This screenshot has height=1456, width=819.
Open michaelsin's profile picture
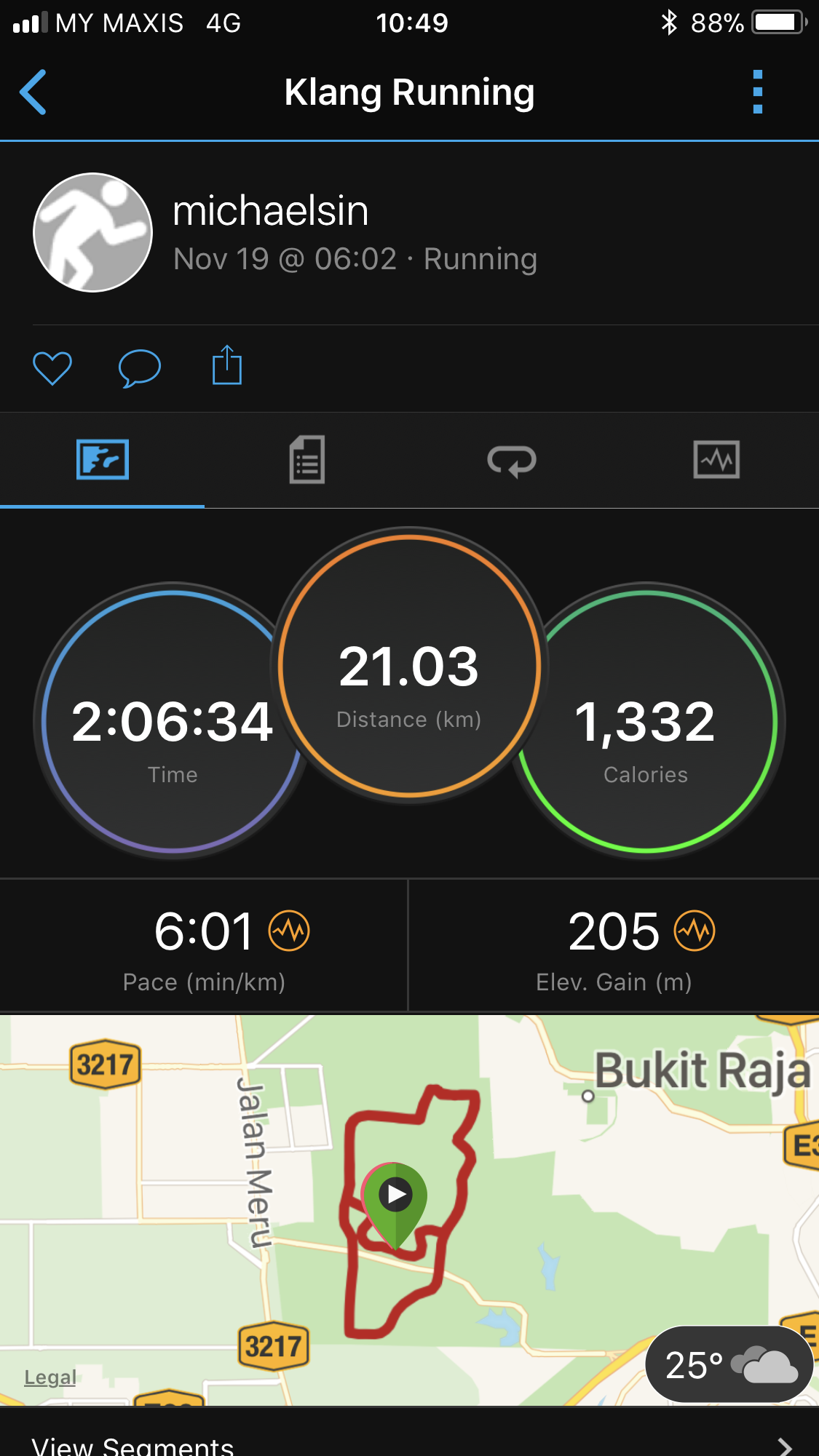92,232
